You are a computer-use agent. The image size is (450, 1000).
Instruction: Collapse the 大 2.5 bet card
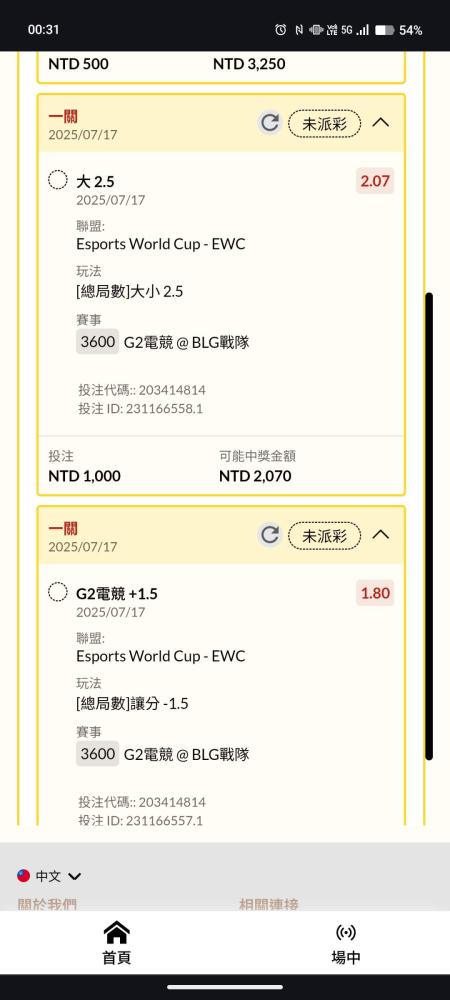coord(381,122)
